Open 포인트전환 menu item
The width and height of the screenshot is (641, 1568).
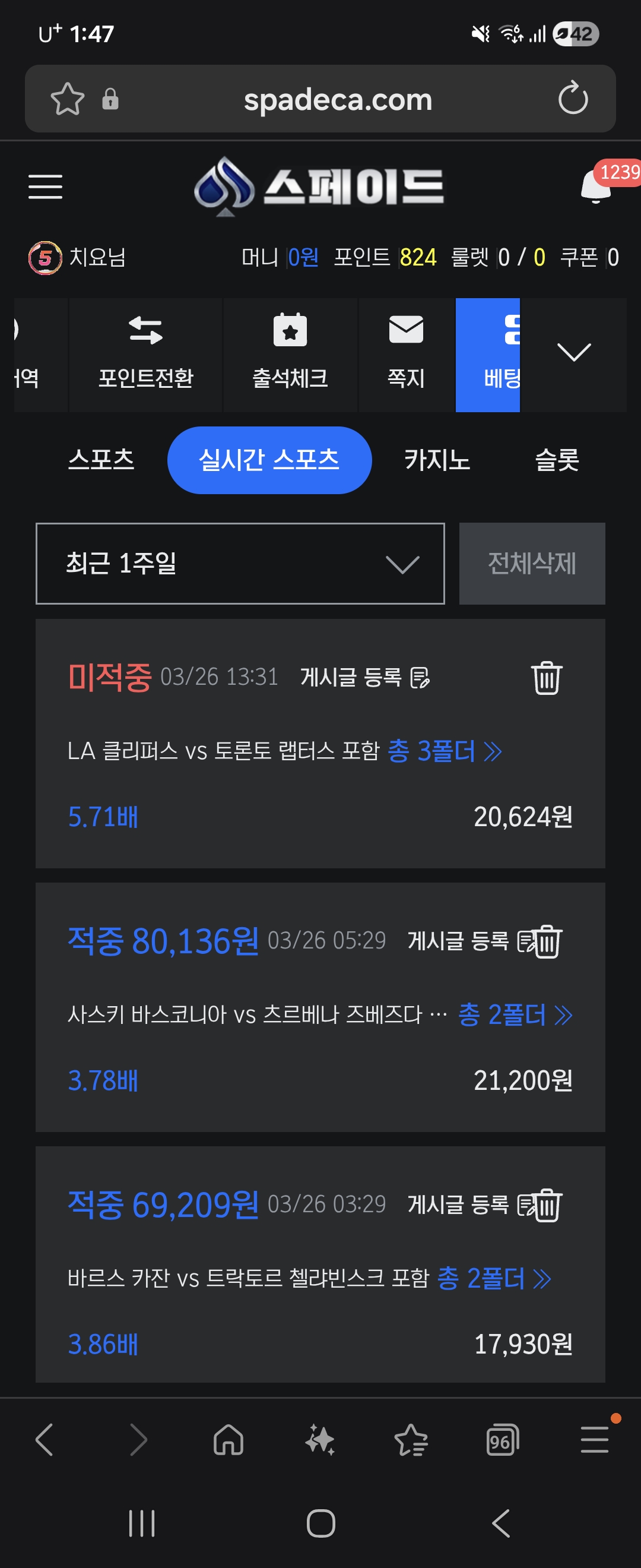(145, 355)
